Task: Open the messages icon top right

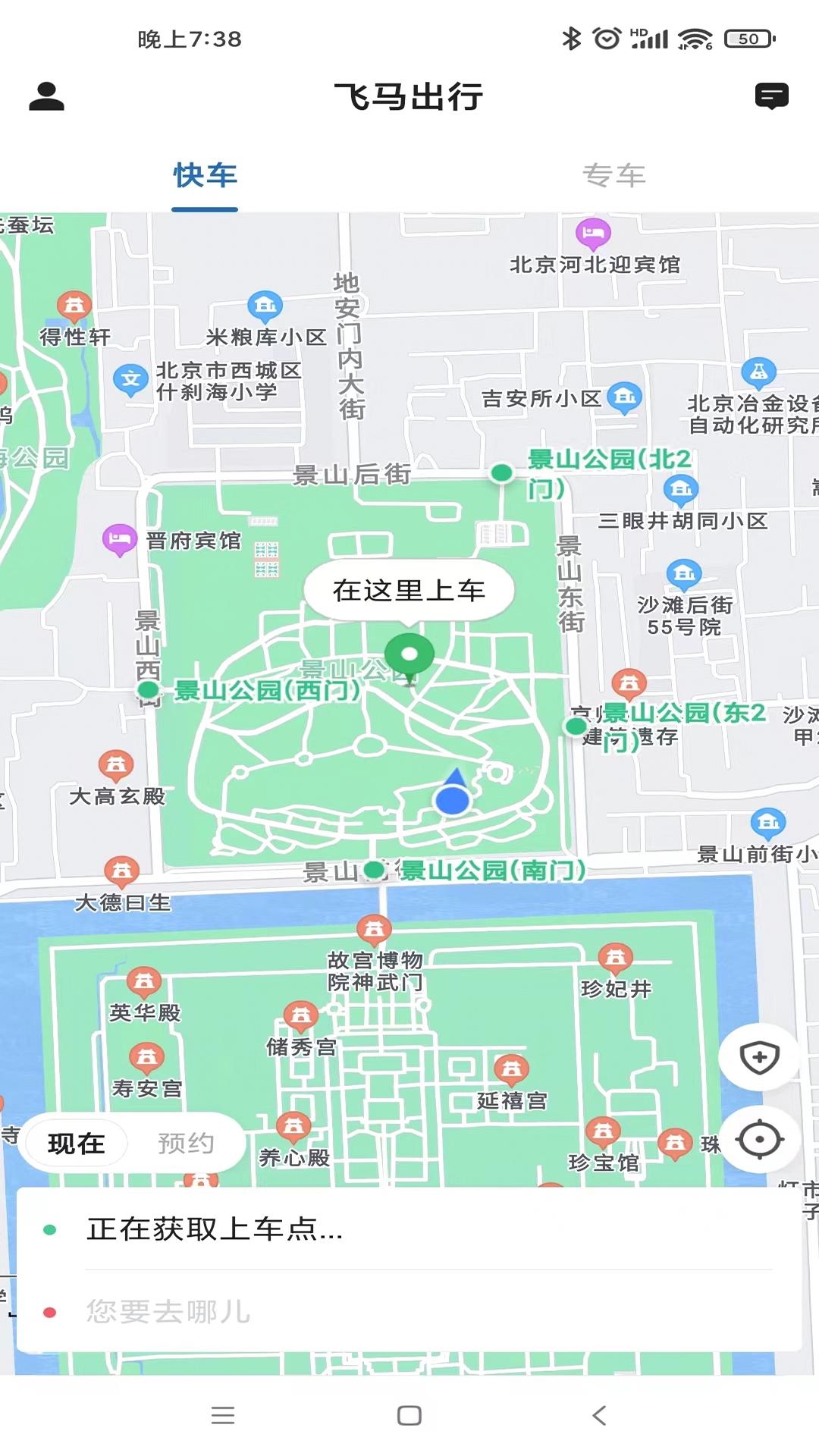Action: [x=771, y=97]
